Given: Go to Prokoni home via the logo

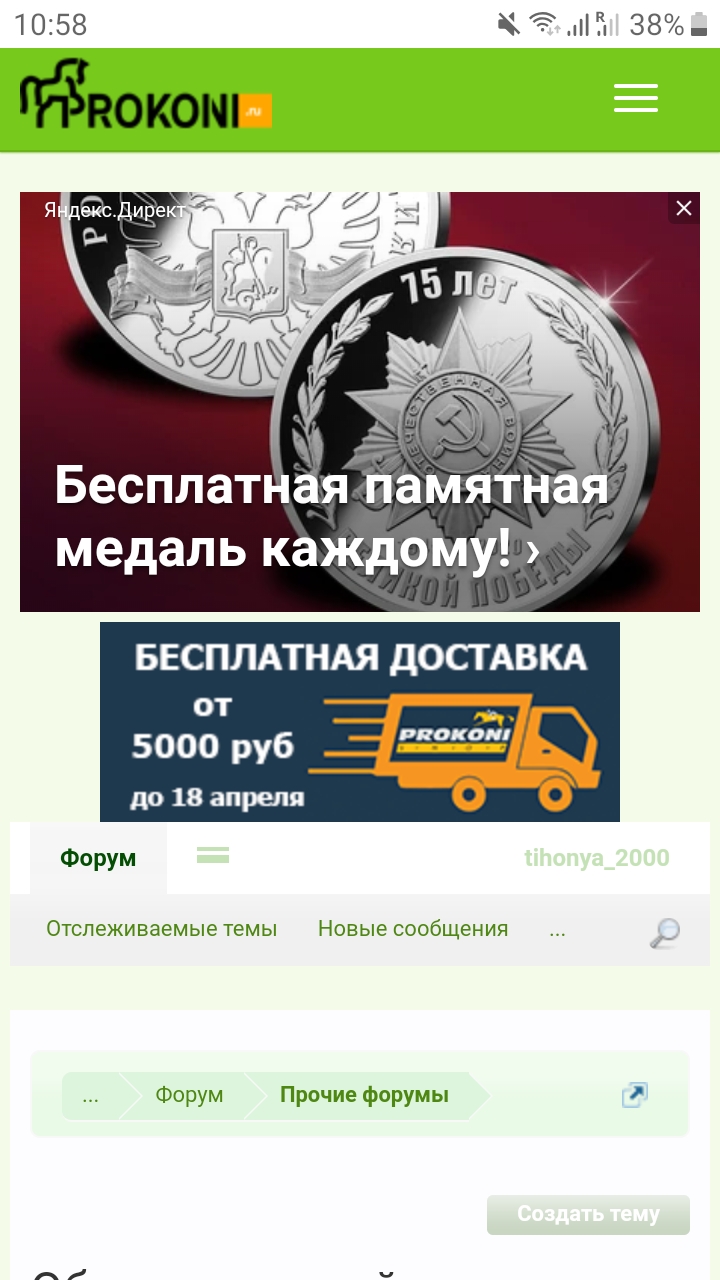Looking at the screenshot, I should tap(145, 97).
